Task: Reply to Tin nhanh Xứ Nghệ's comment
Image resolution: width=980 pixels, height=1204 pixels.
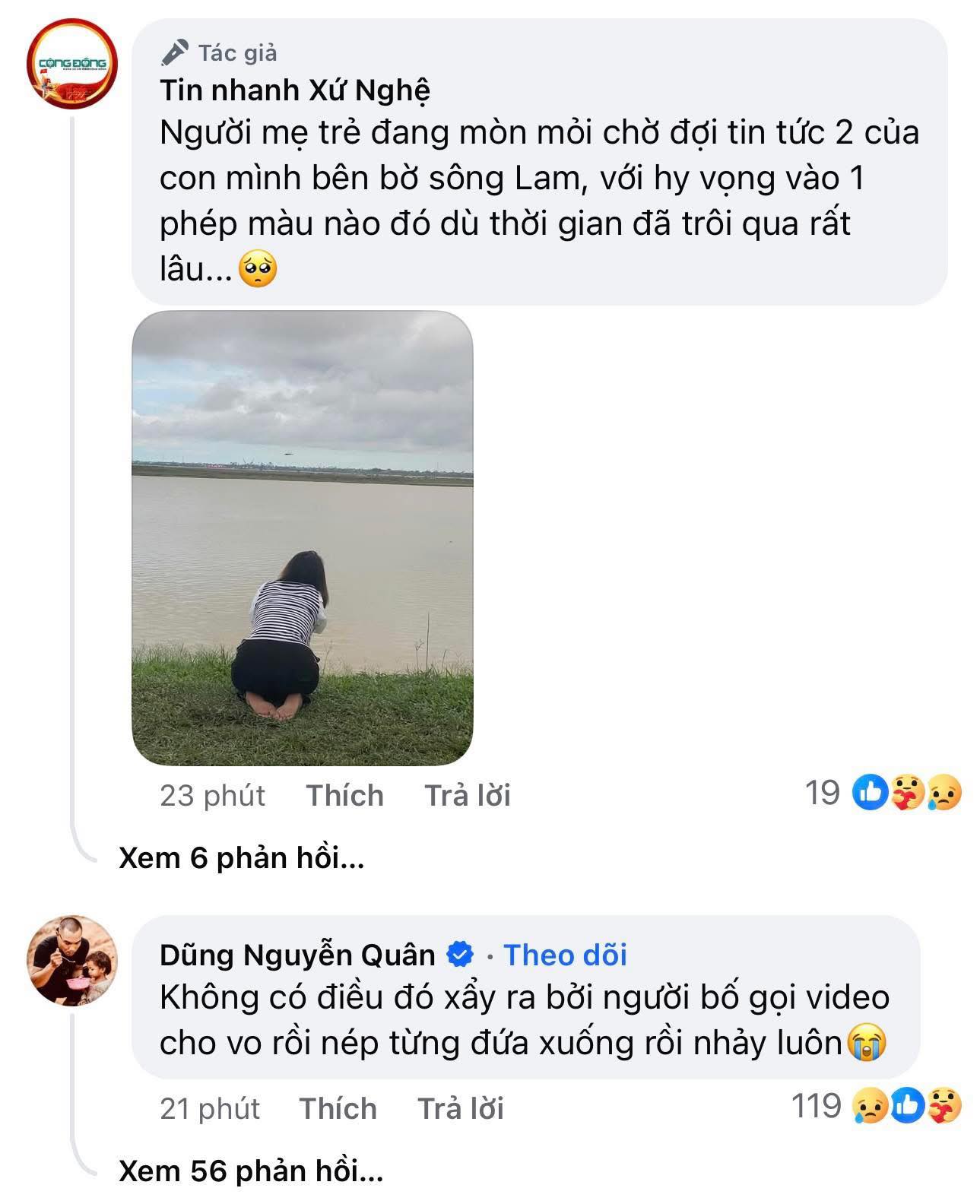Action: pyautogui.click(x=467, y=796)
